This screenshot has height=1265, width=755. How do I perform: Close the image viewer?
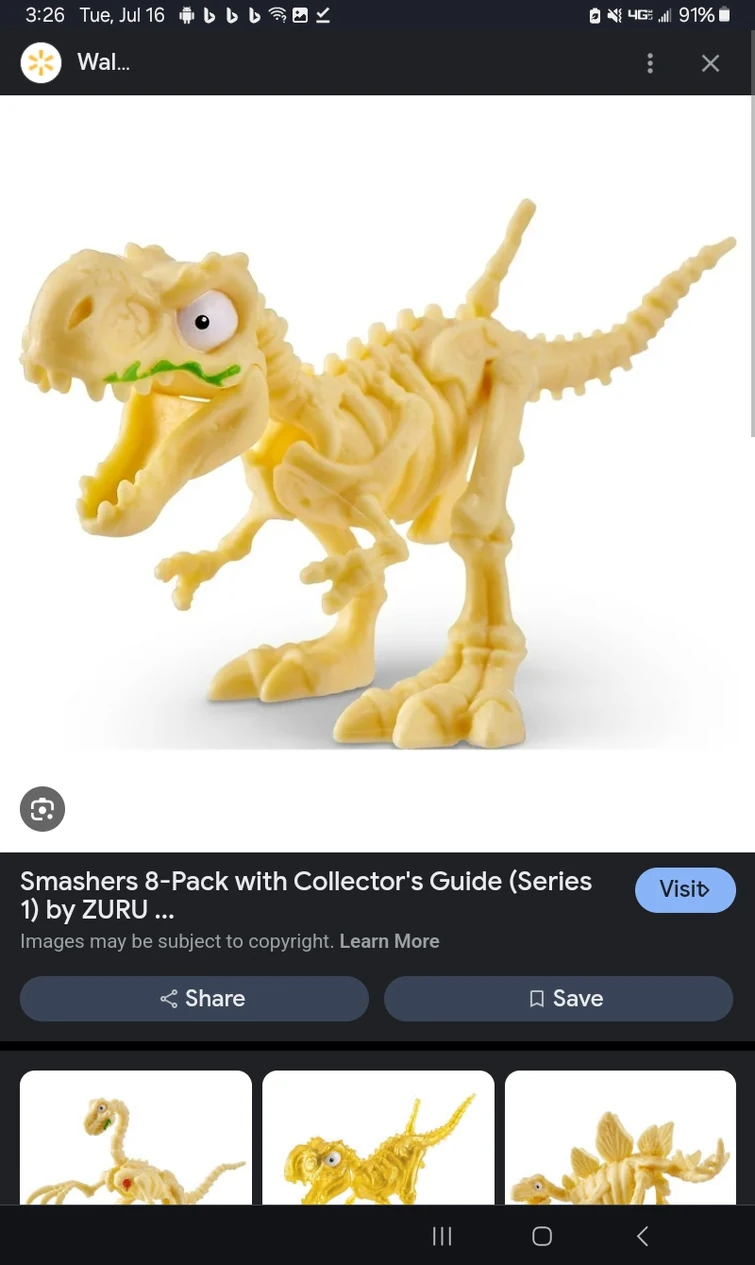click(x=710, y=64)
